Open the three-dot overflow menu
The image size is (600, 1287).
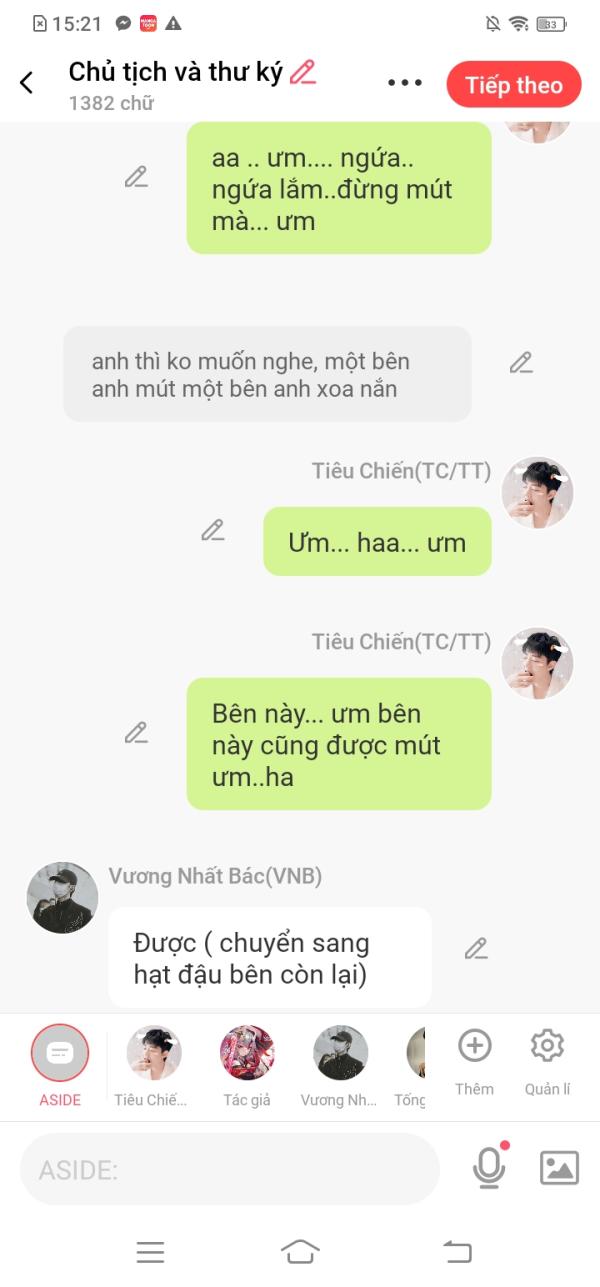pos(405,83)
